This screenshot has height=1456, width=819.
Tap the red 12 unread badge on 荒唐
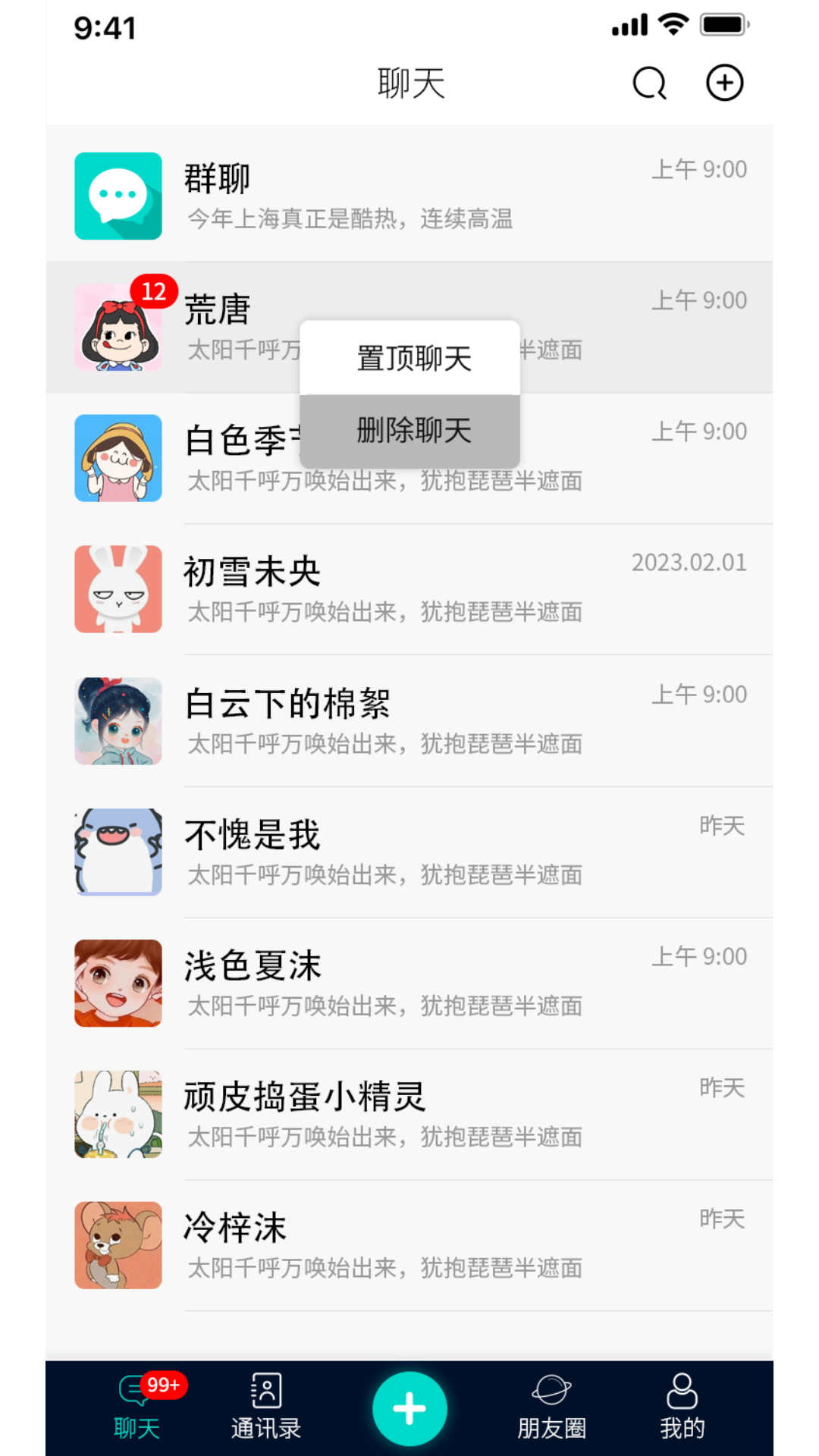tap(152, 292)
